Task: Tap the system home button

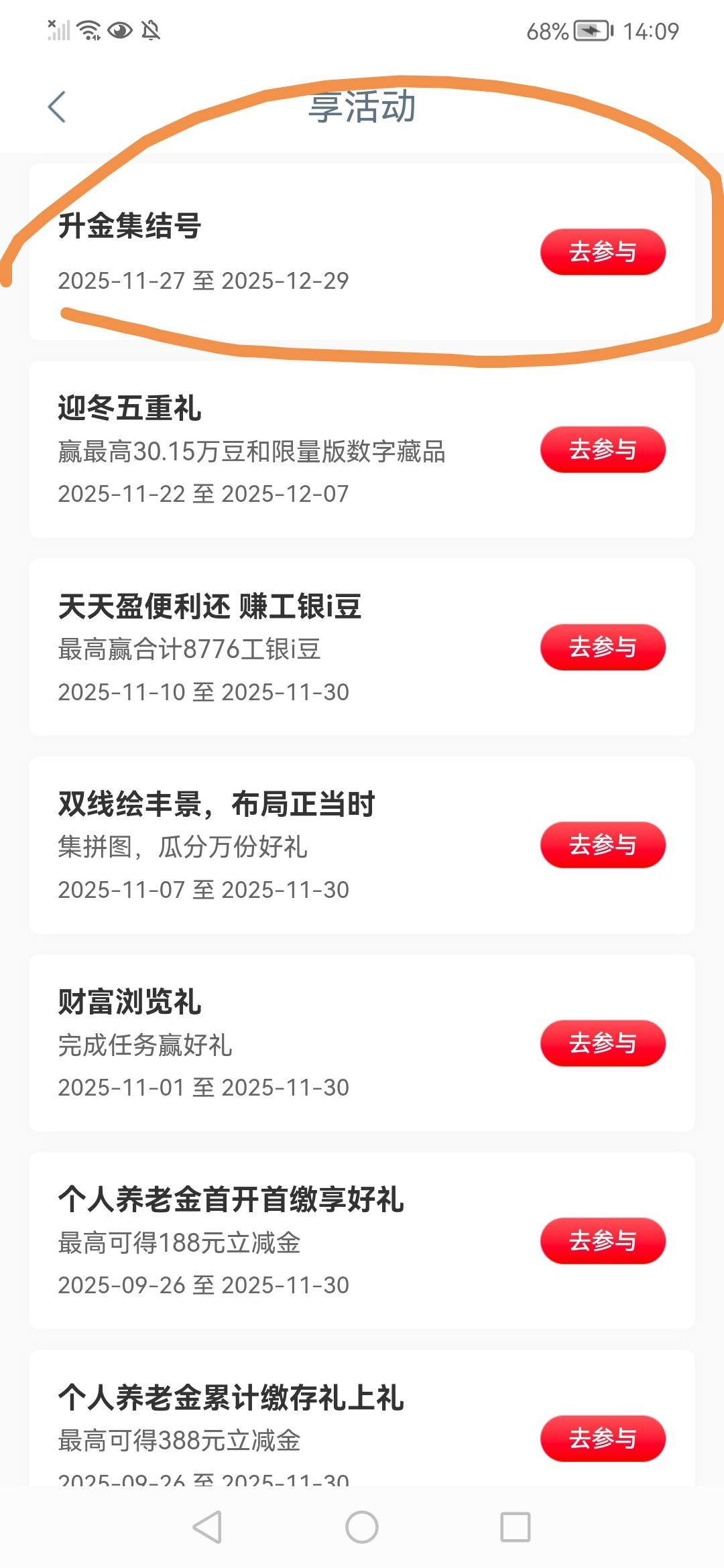Action: click(362, 1527)
